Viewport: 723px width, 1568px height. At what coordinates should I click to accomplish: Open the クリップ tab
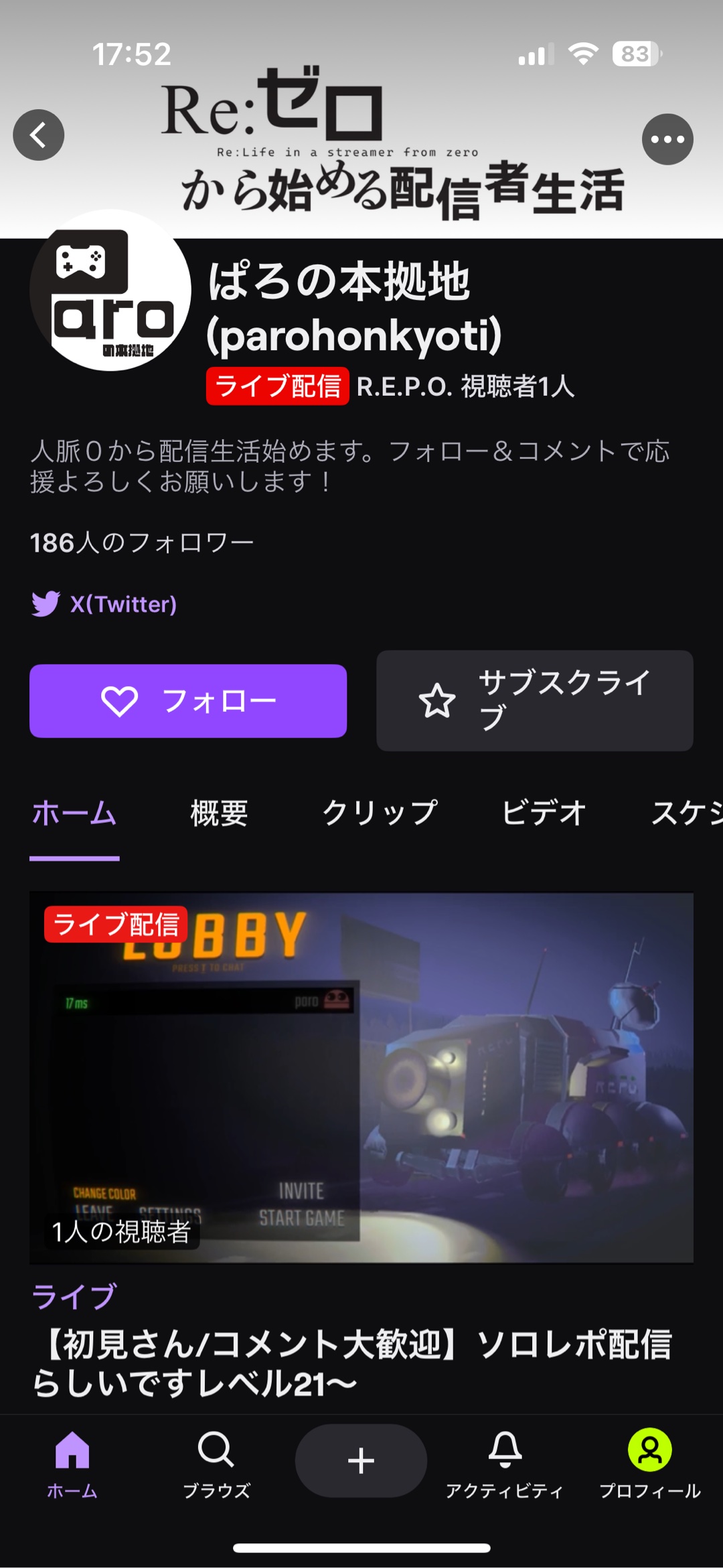click(380, 813)
